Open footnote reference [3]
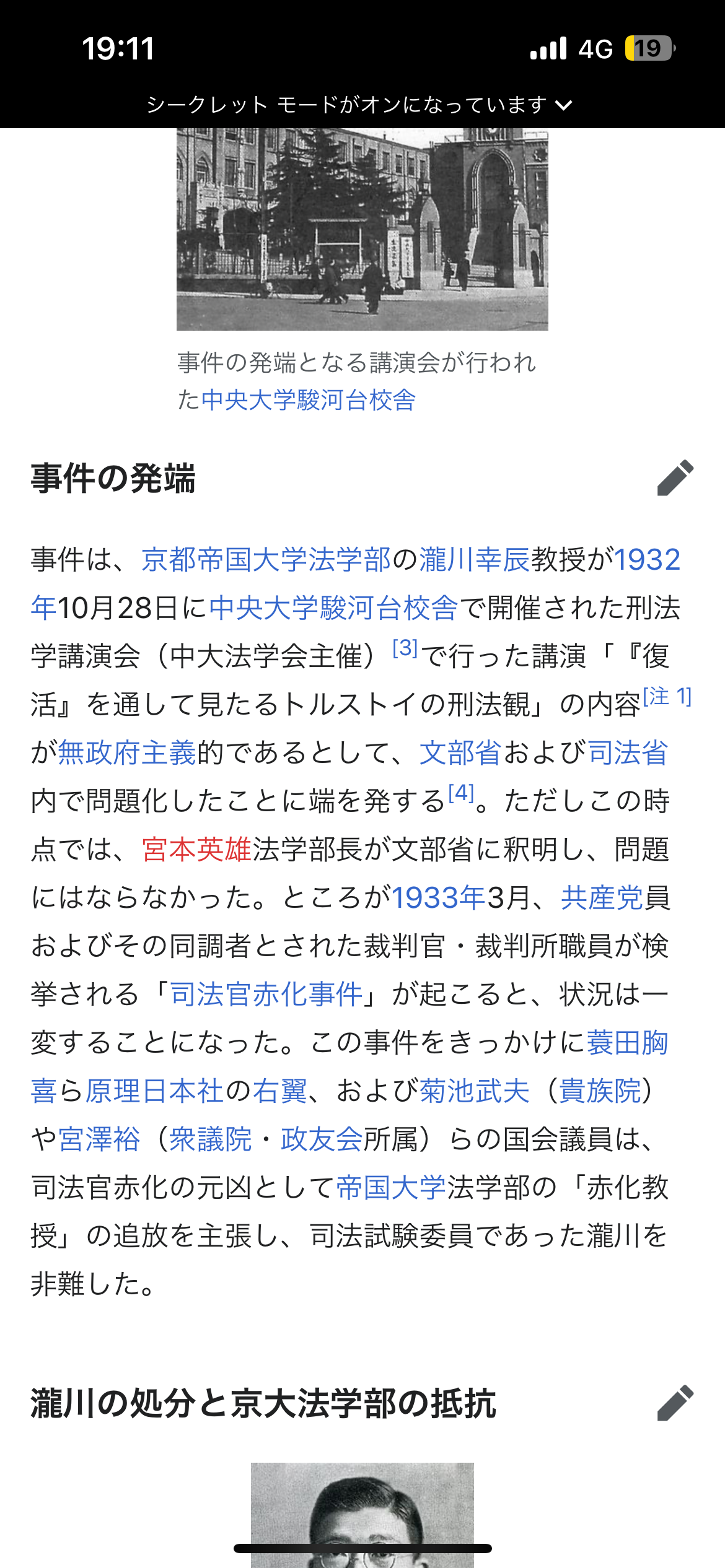The width and height of the screenshot is (725, 1568). point(405,648)
